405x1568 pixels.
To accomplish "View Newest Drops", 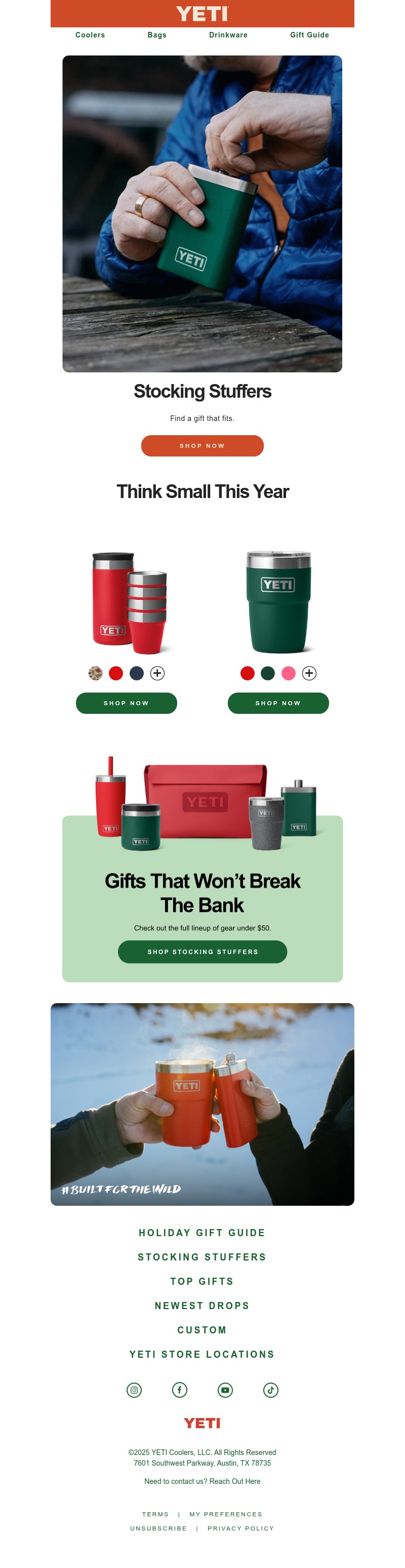I will 202,1306.
